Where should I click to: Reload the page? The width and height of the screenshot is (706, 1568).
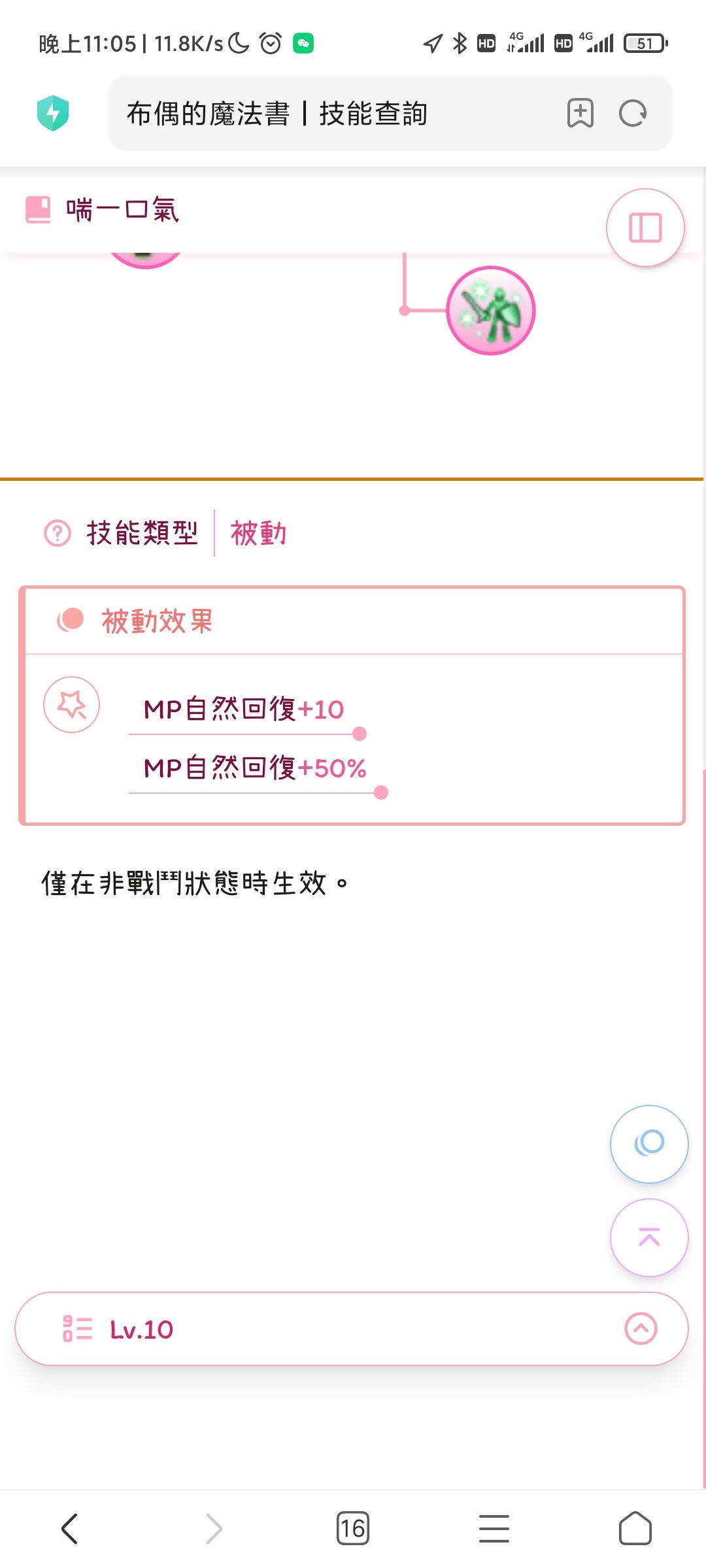coord(632,112)
